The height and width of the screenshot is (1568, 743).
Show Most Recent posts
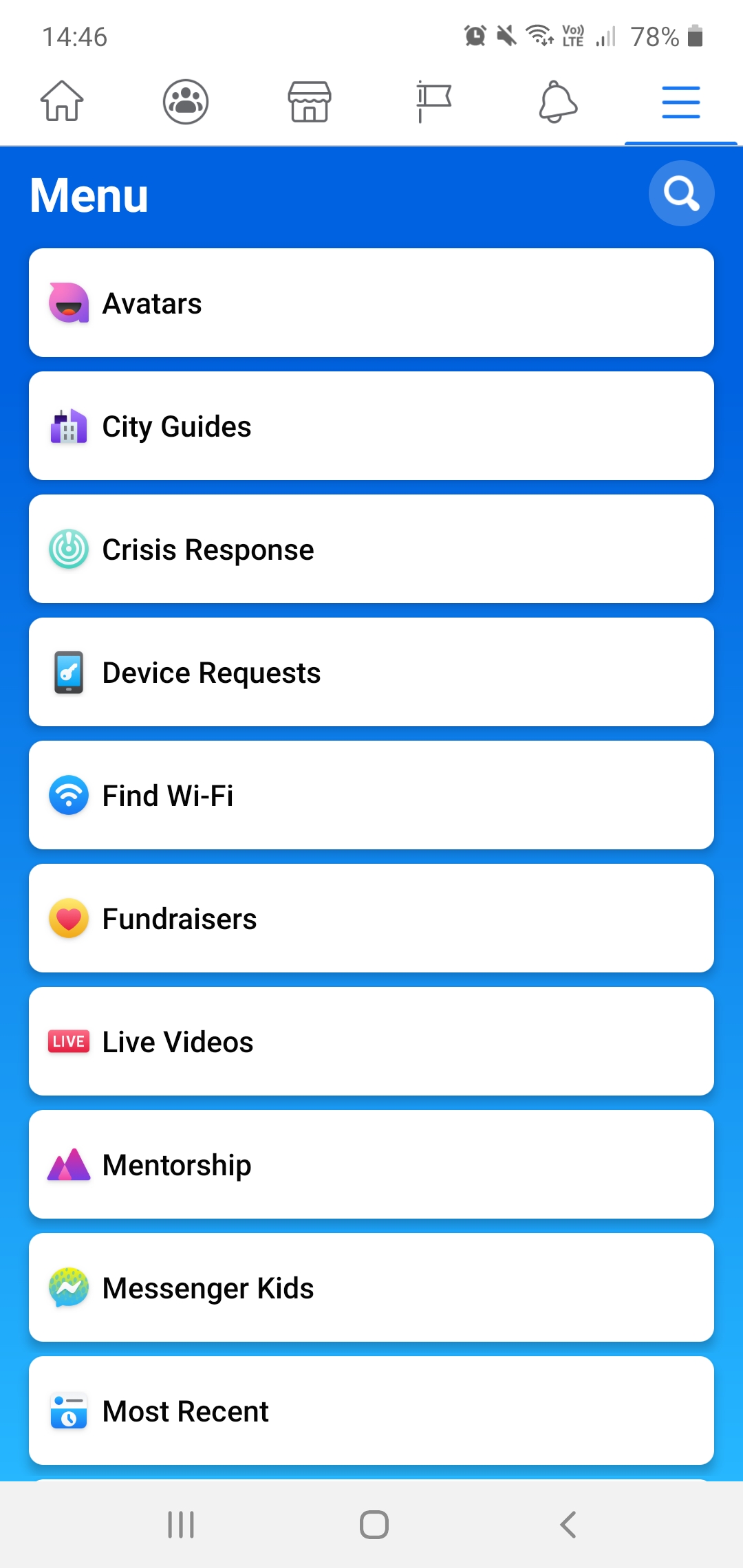tap(371, 1411)
